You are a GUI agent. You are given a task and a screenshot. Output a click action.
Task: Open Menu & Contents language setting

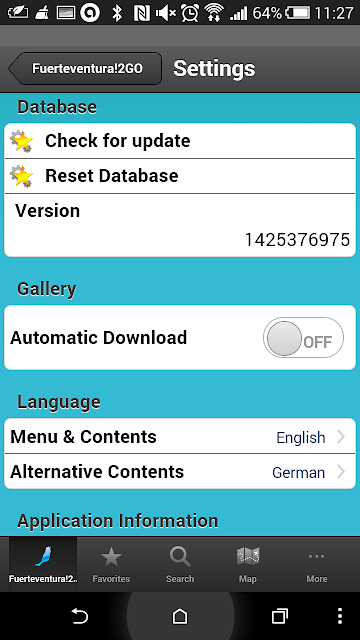click(180, 436)
